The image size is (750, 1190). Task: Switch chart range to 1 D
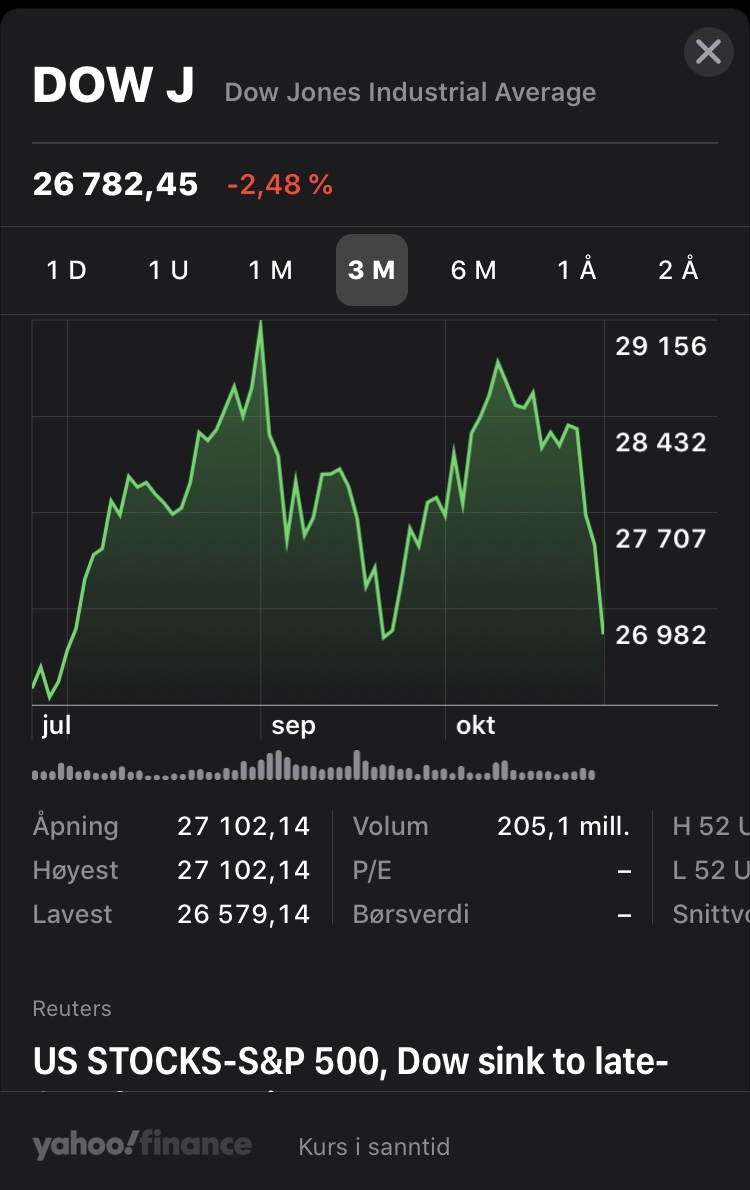point(67,270)
